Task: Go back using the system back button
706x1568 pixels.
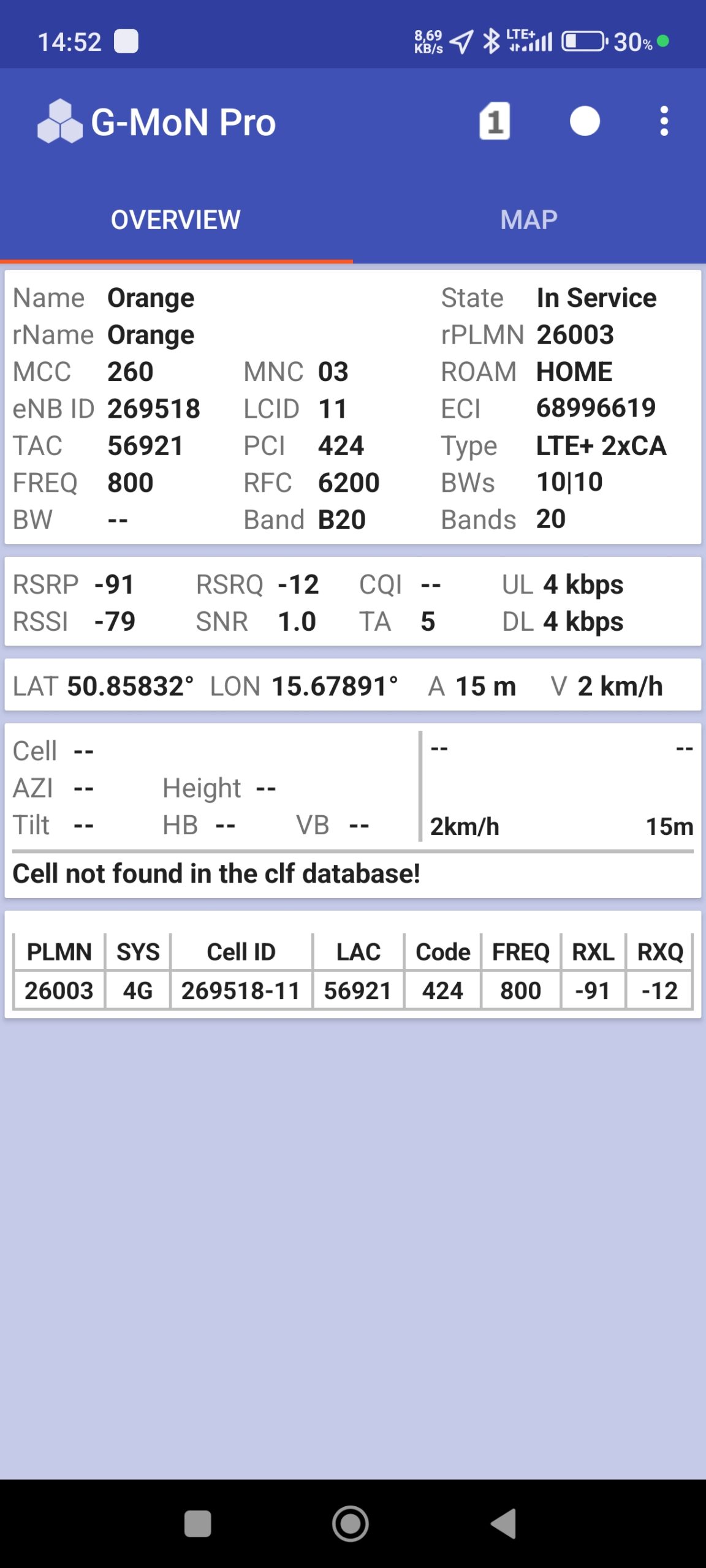Action: [504, 1523]
